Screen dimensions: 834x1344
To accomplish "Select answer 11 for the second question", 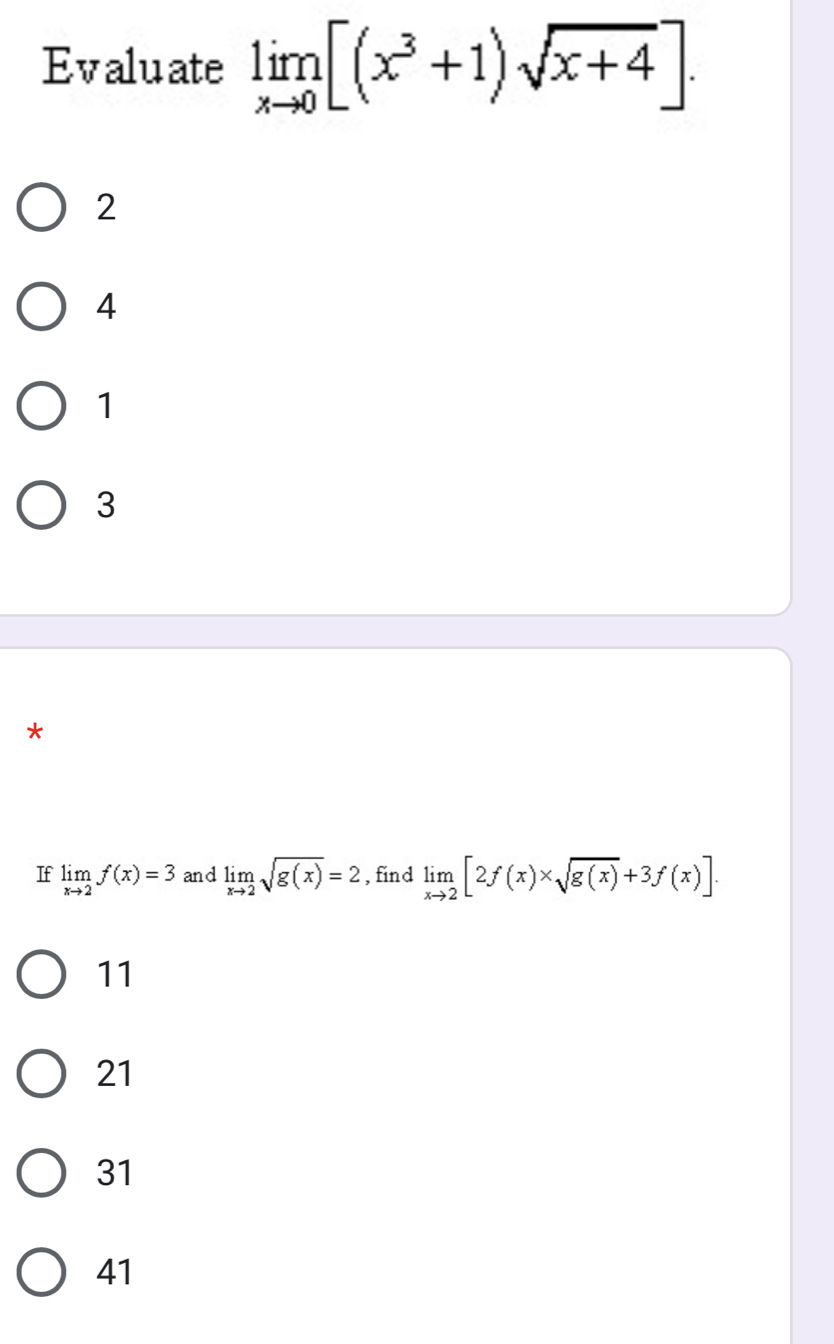I will [41, 974].
